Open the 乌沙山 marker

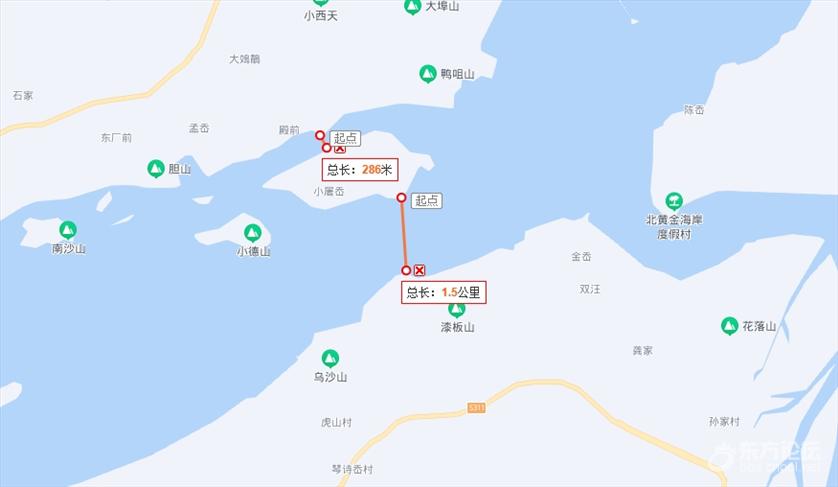[x=330, y=358]
